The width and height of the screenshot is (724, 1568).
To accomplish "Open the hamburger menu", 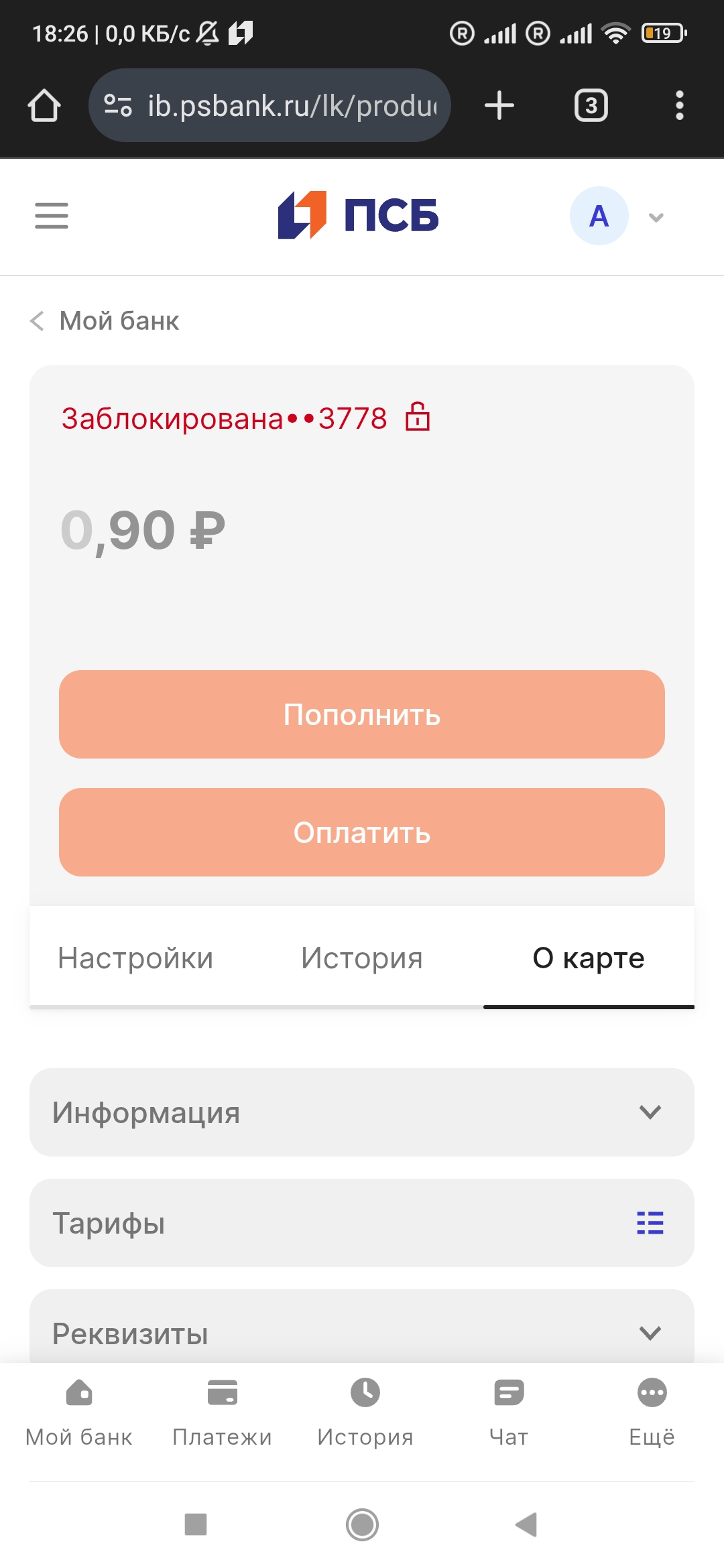I will (x=52, y=216).
